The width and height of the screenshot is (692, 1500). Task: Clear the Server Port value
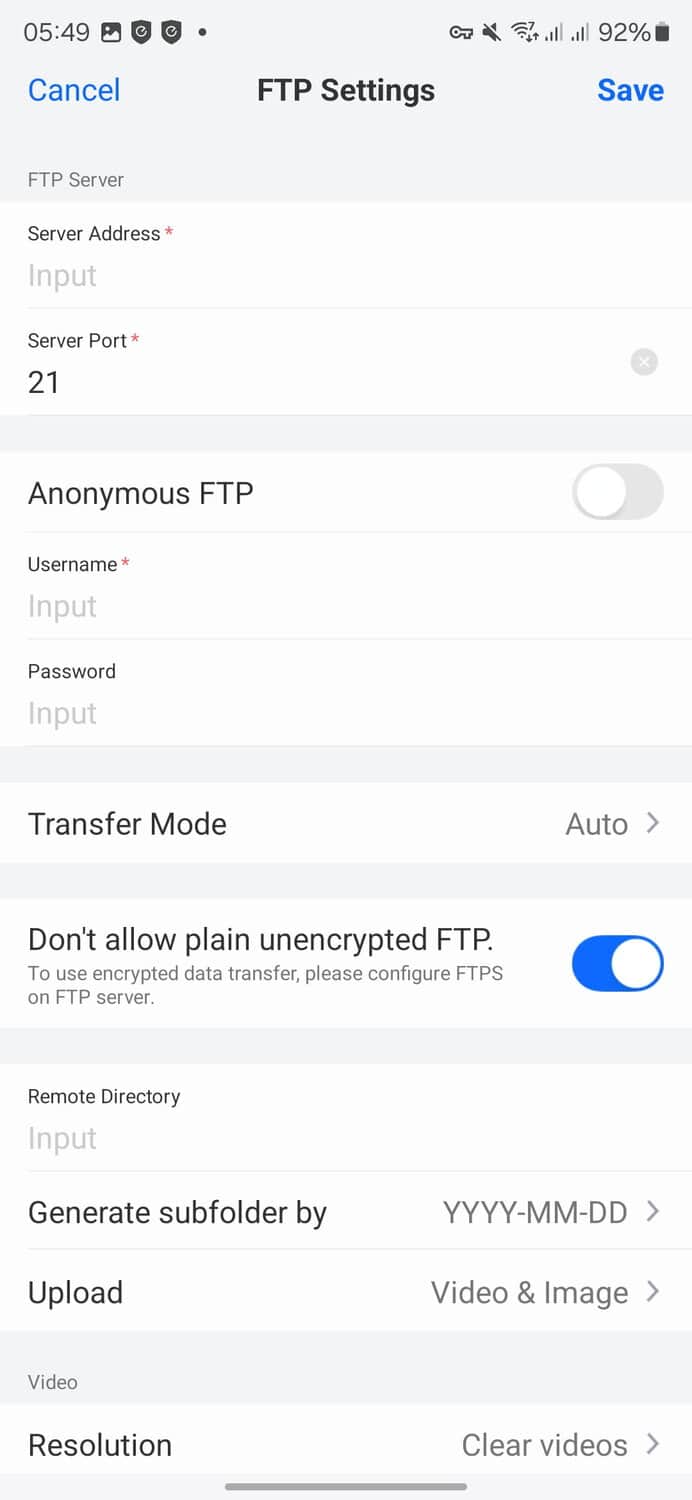click(x=645, y=362)
